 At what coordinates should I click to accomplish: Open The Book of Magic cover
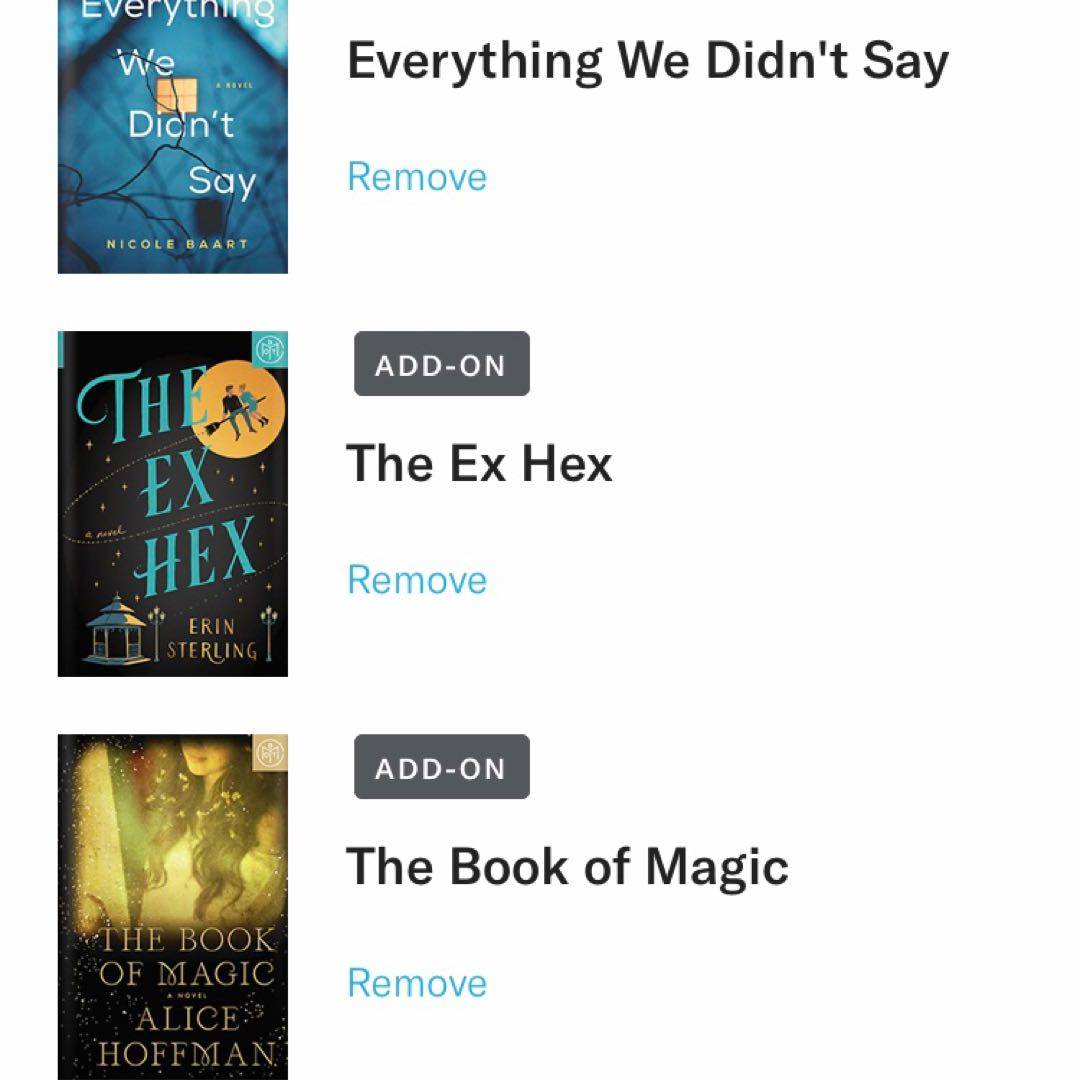coord(173,906)
